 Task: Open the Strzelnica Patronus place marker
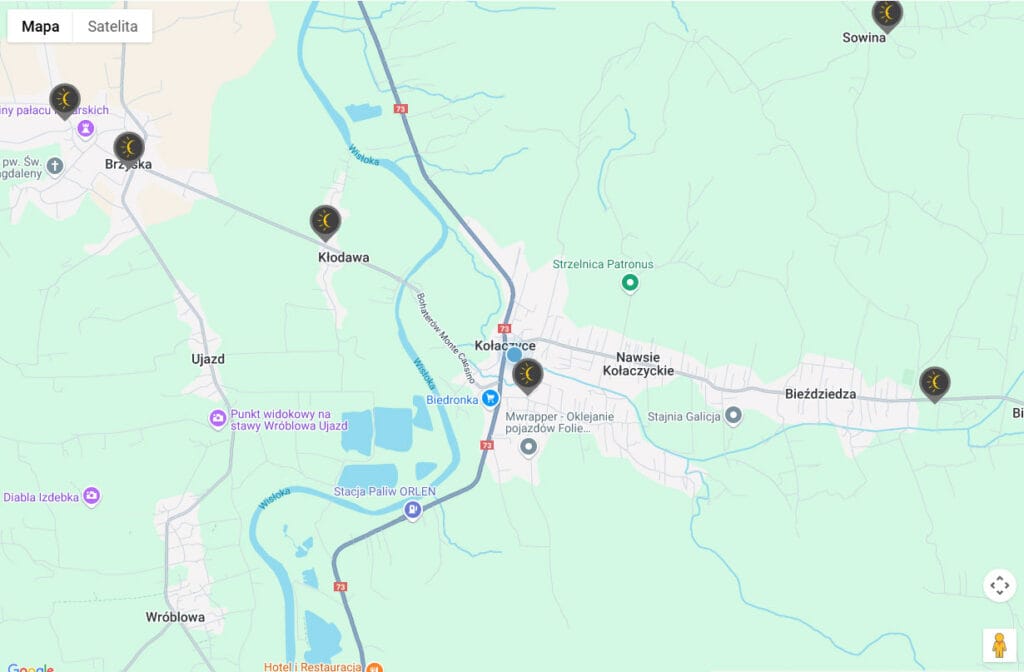pos(630,284)
